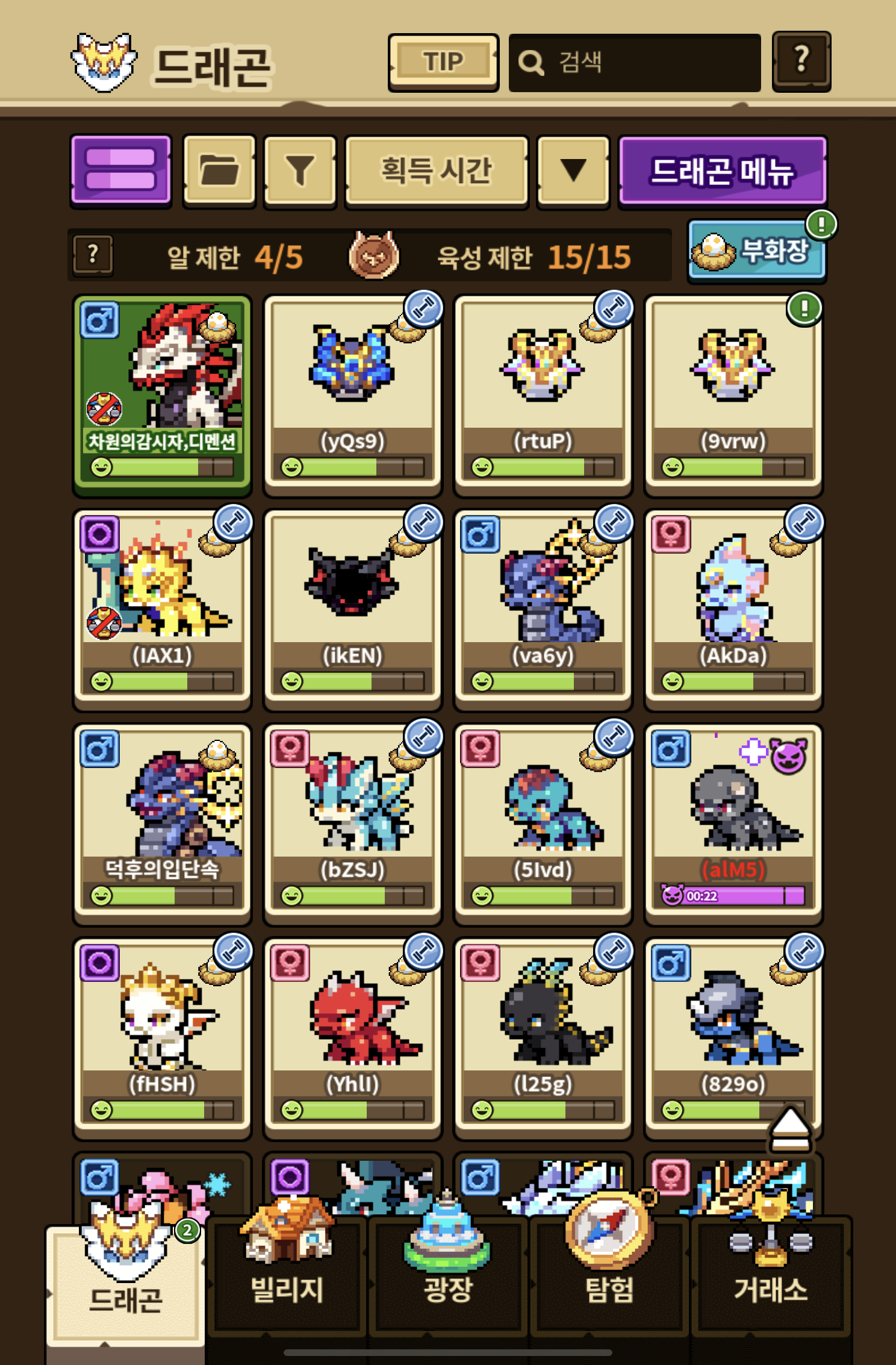Open the (9vrw) dragon card
Screen dimensions: 896x1365
pos(733,394)
